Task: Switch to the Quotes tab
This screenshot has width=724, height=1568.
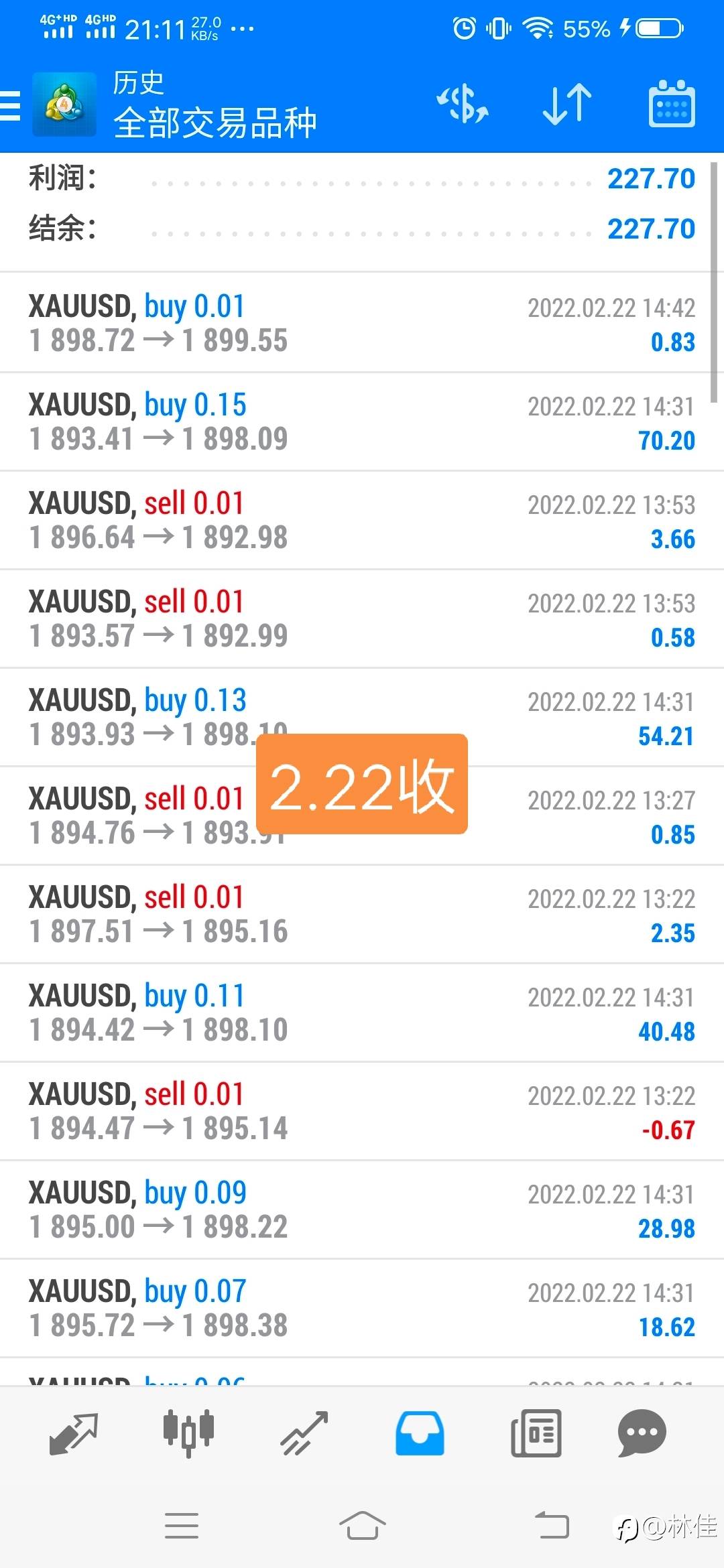Action: click(74, 1433)
